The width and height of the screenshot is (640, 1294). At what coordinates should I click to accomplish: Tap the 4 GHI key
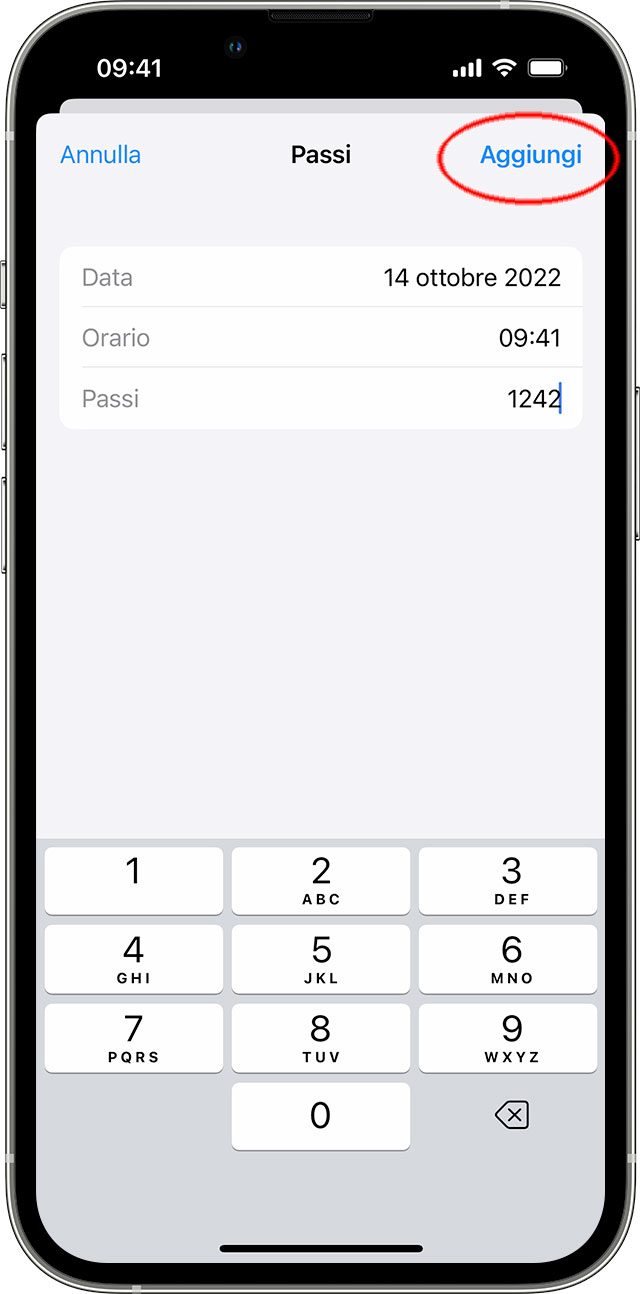pos(133,959)
